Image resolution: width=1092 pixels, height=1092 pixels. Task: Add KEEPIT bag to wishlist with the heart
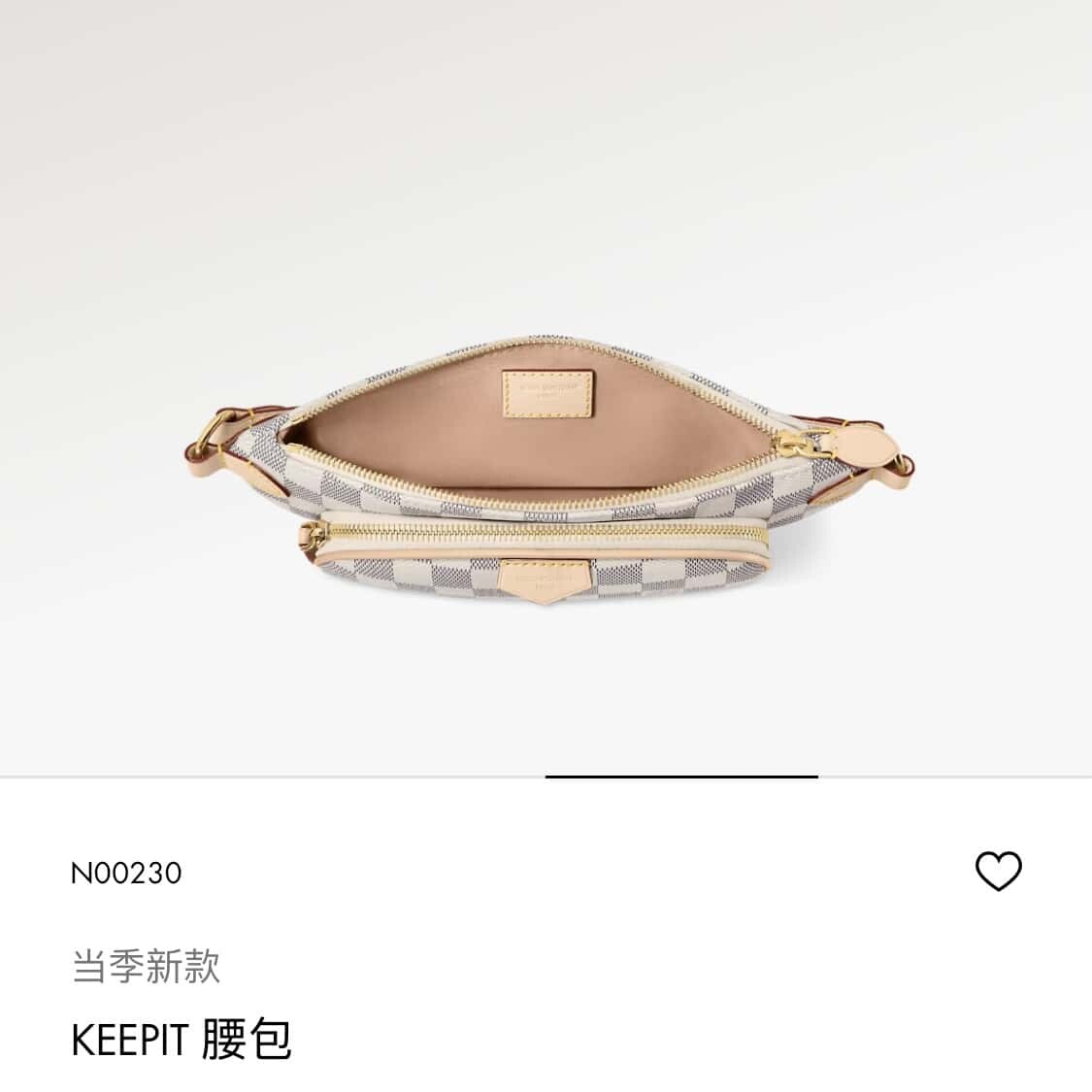(998, 871)
